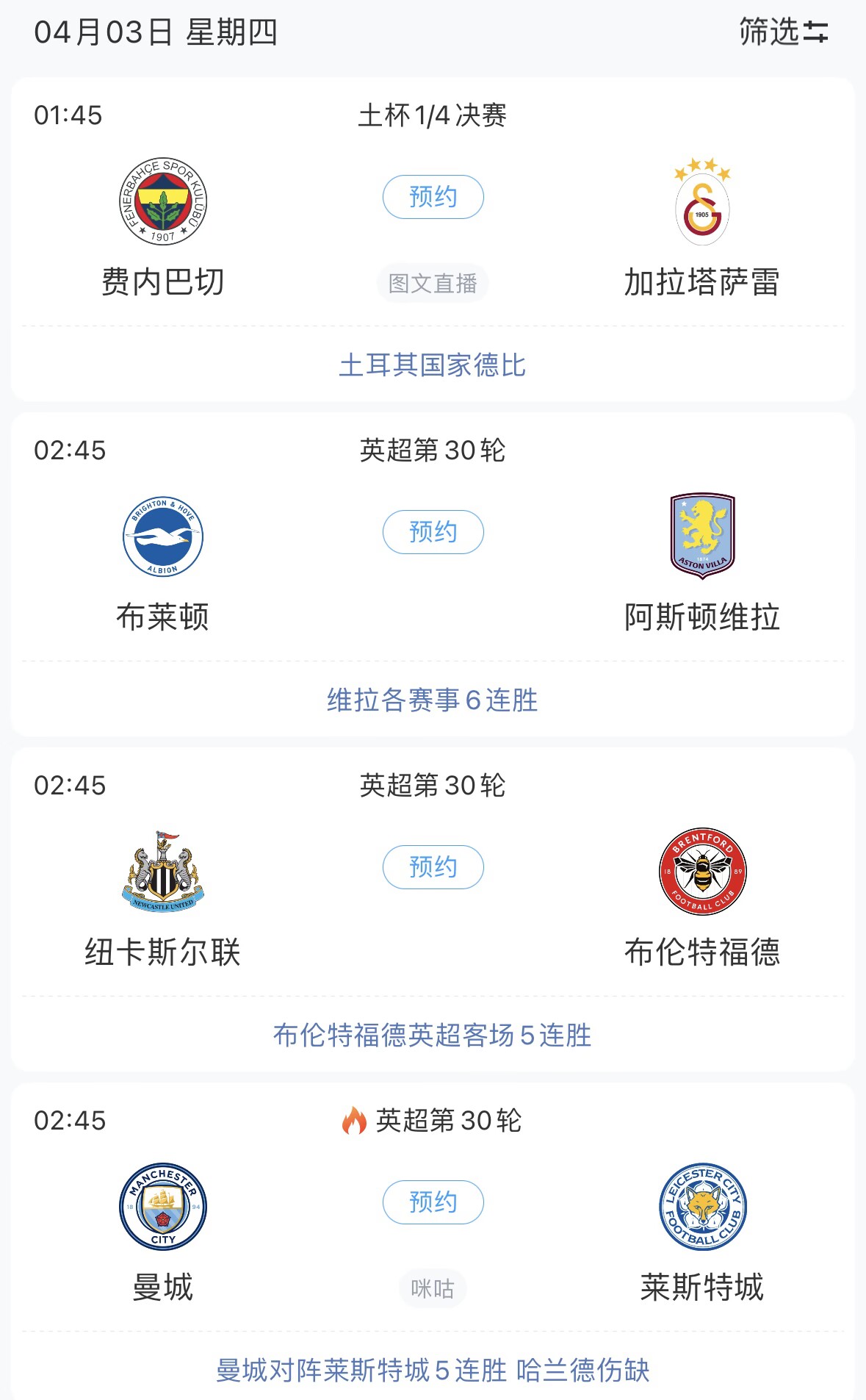866x1400 pixels.
Task: Open the 加拉塔萨雷 team crest
Action: tap(702, 203)
